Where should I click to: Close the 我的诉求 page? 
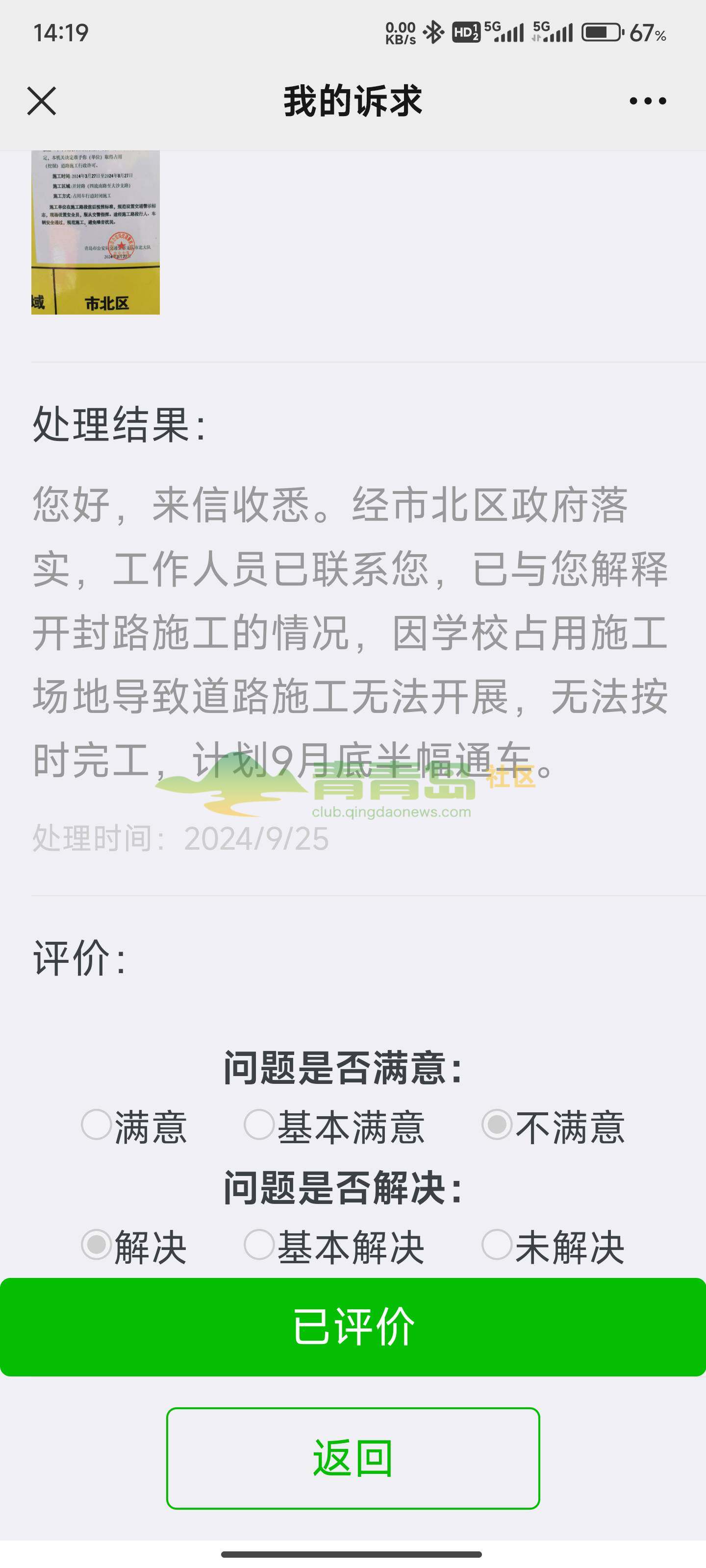[41, 101]
